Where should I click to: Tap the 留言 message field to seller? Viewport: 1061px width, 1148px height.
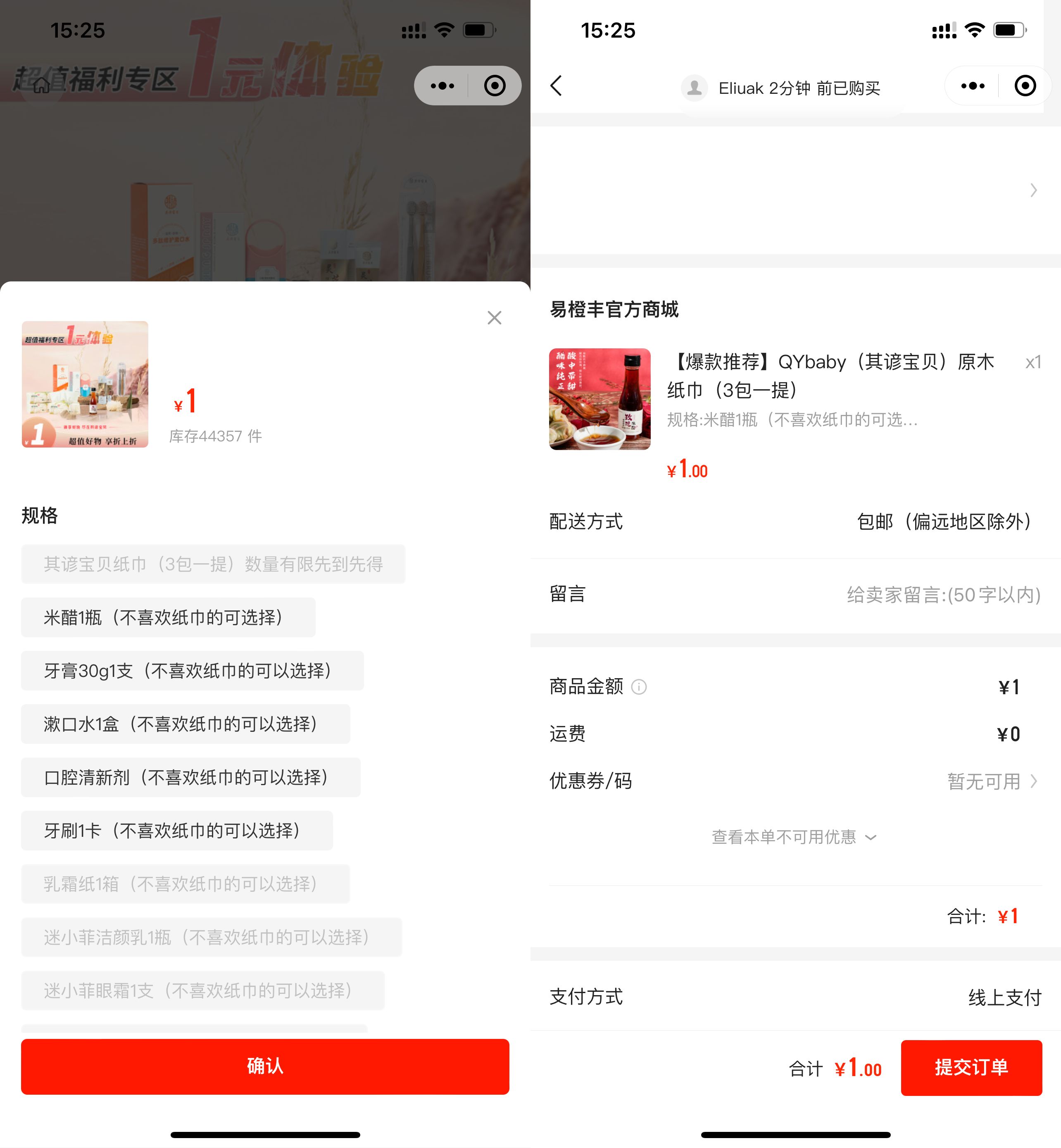pos(943,594)
